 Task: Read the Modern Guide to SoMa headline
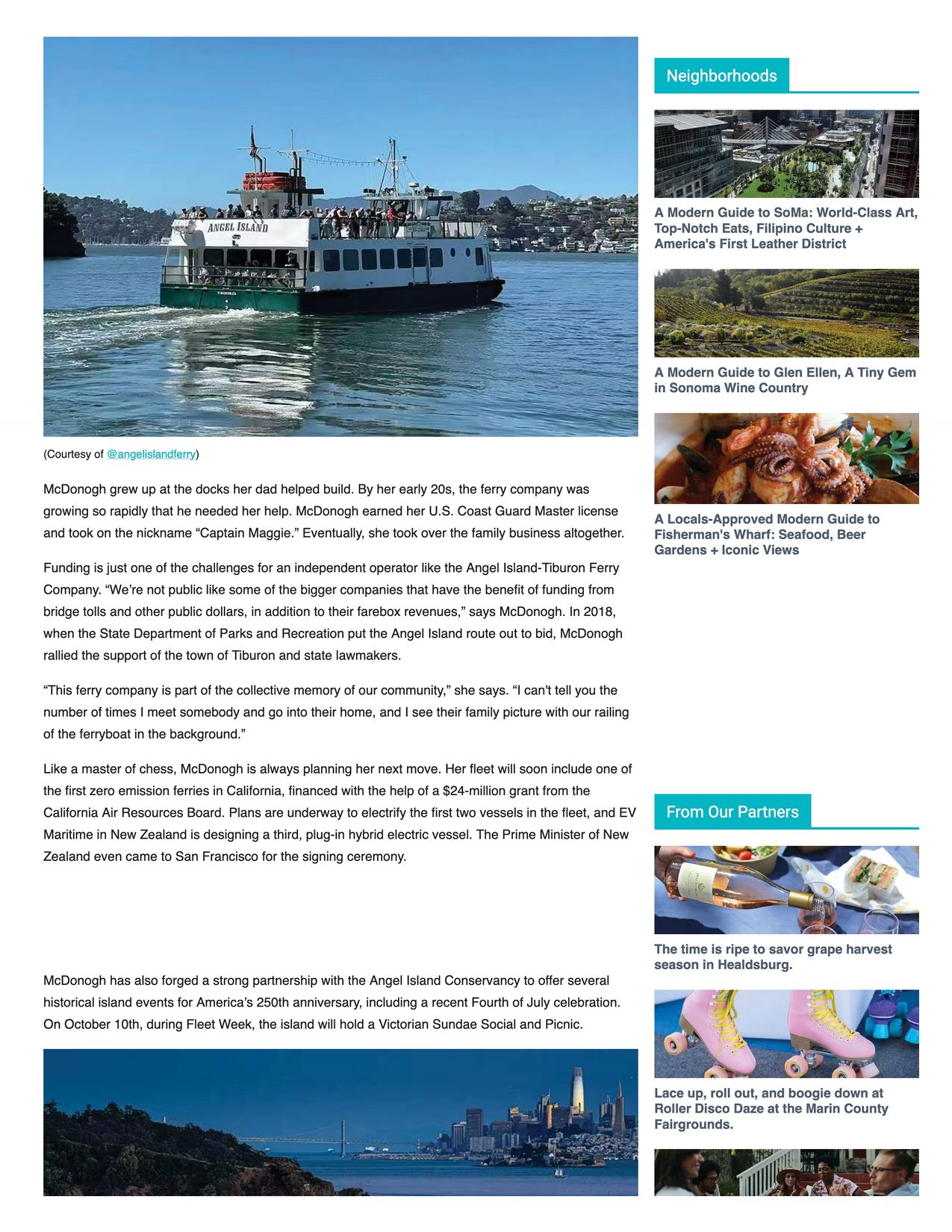coord(786,228)
